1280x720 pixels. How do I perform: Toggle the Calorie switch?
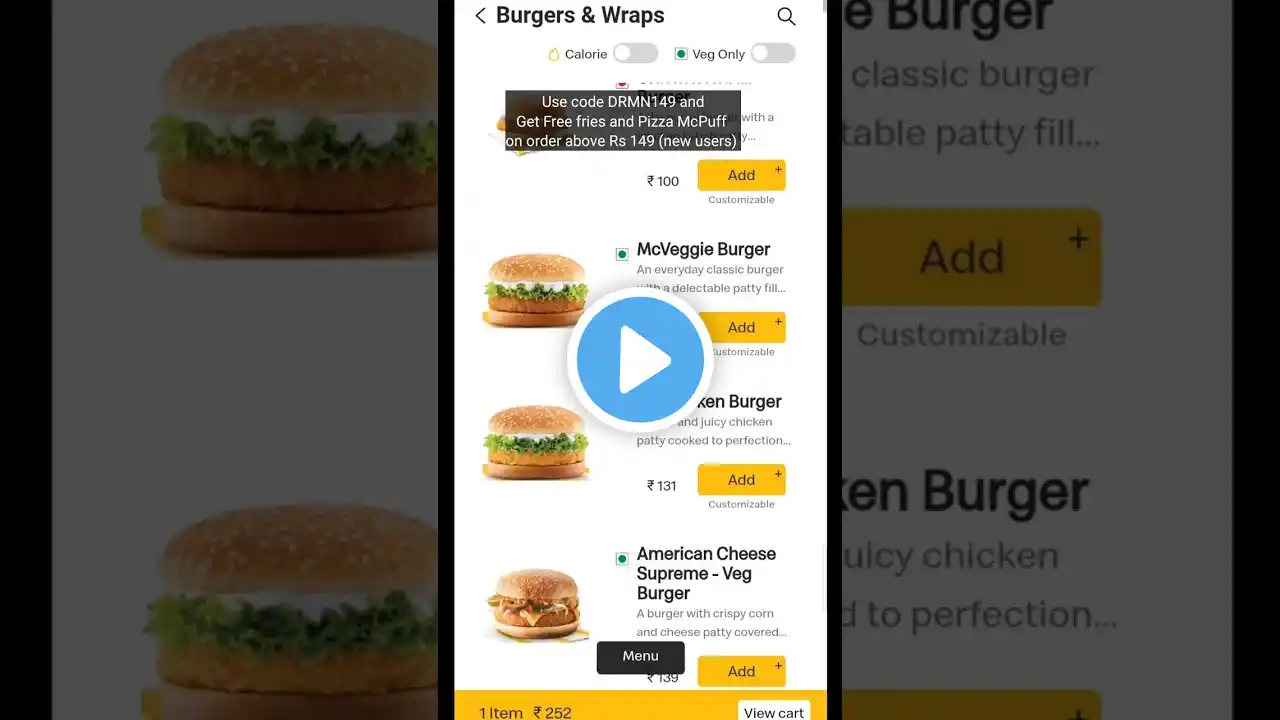(635, 53)
